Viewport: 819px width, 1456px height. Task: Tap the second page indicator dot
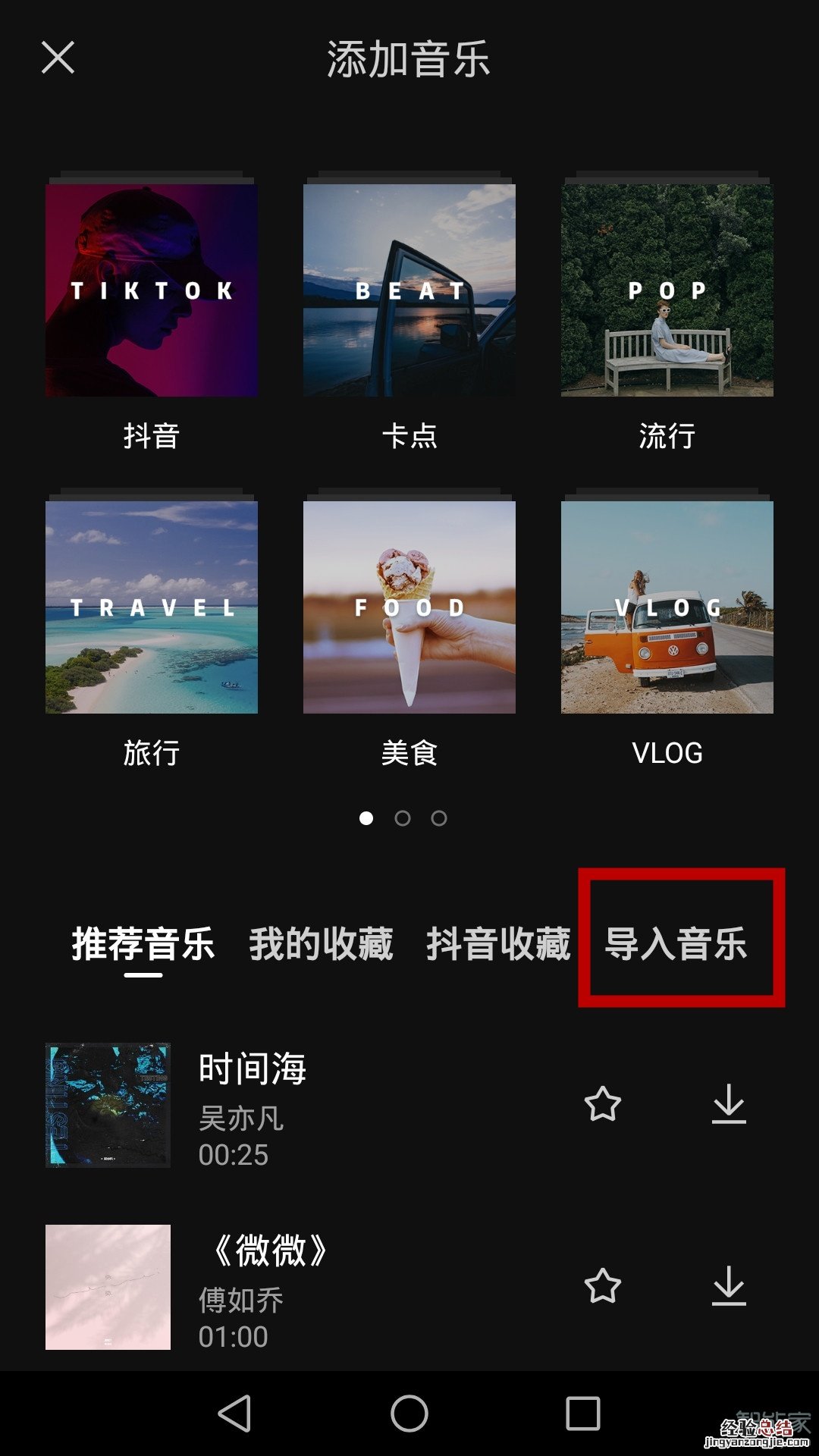tap(403, 818)
